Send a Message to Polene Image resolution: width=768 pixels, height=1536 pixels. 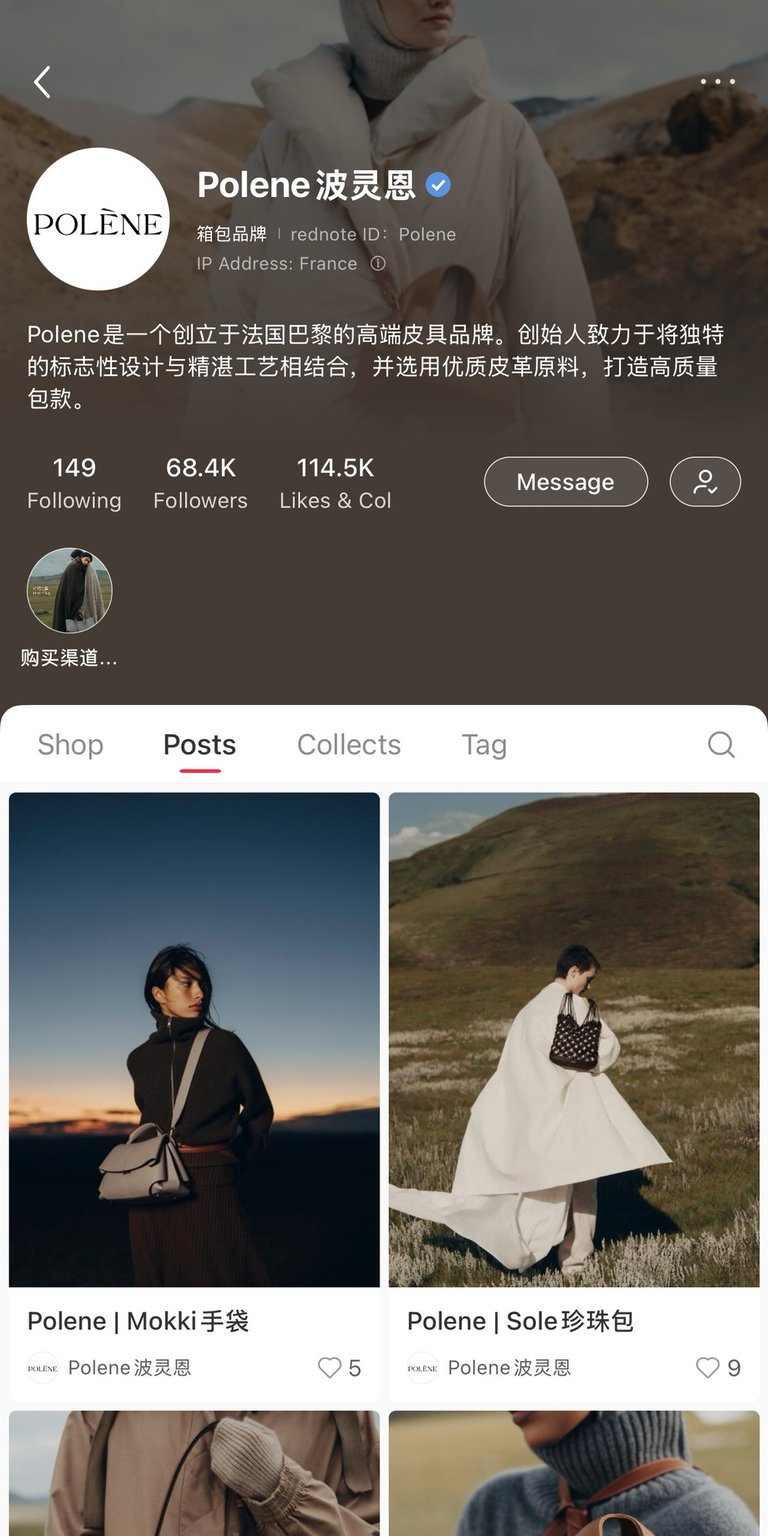coord(565,482)
